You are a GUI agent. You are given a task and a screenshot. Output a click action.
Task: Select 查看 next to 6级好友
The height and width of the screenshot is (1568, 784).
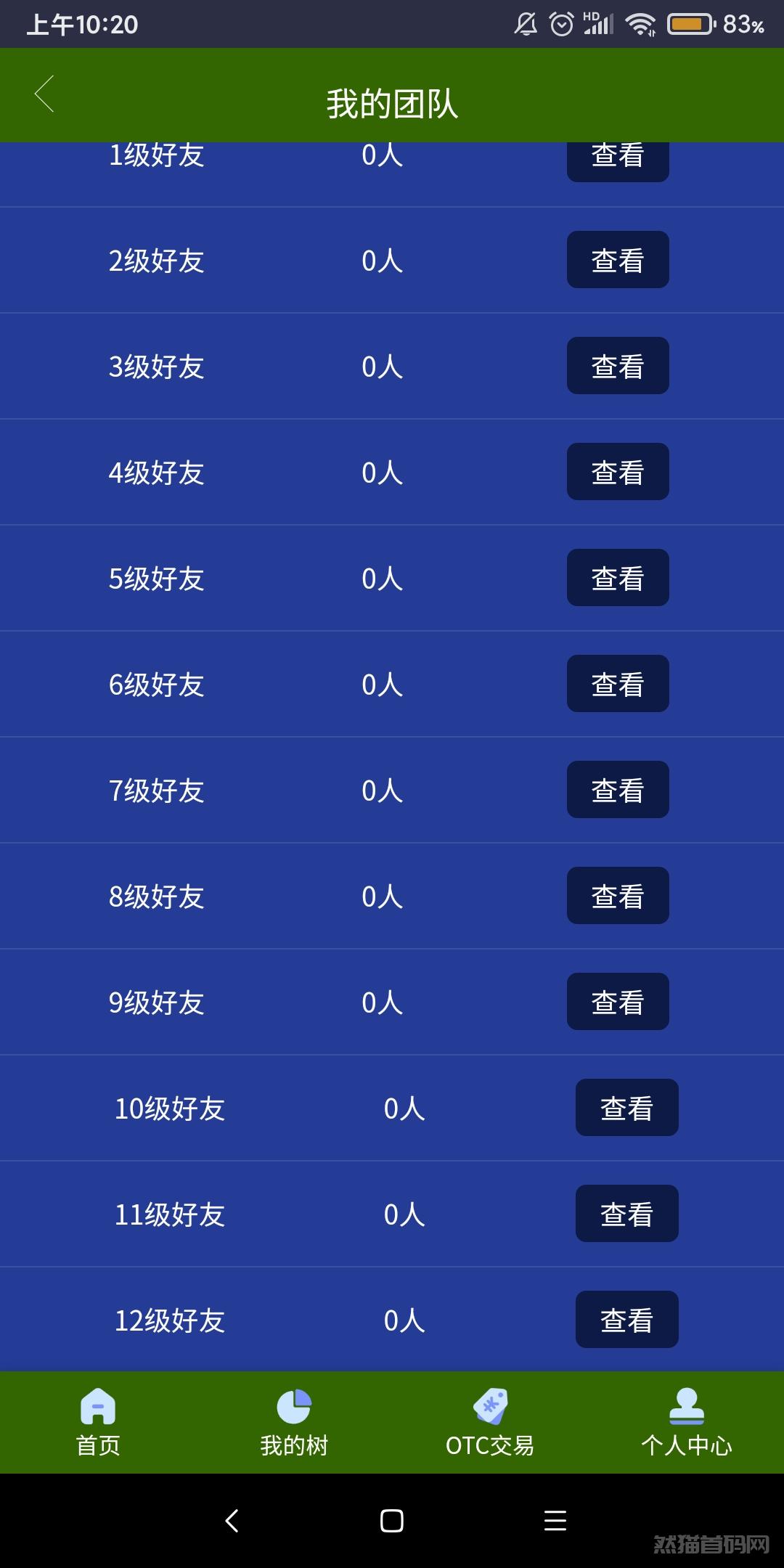[618, 684]
